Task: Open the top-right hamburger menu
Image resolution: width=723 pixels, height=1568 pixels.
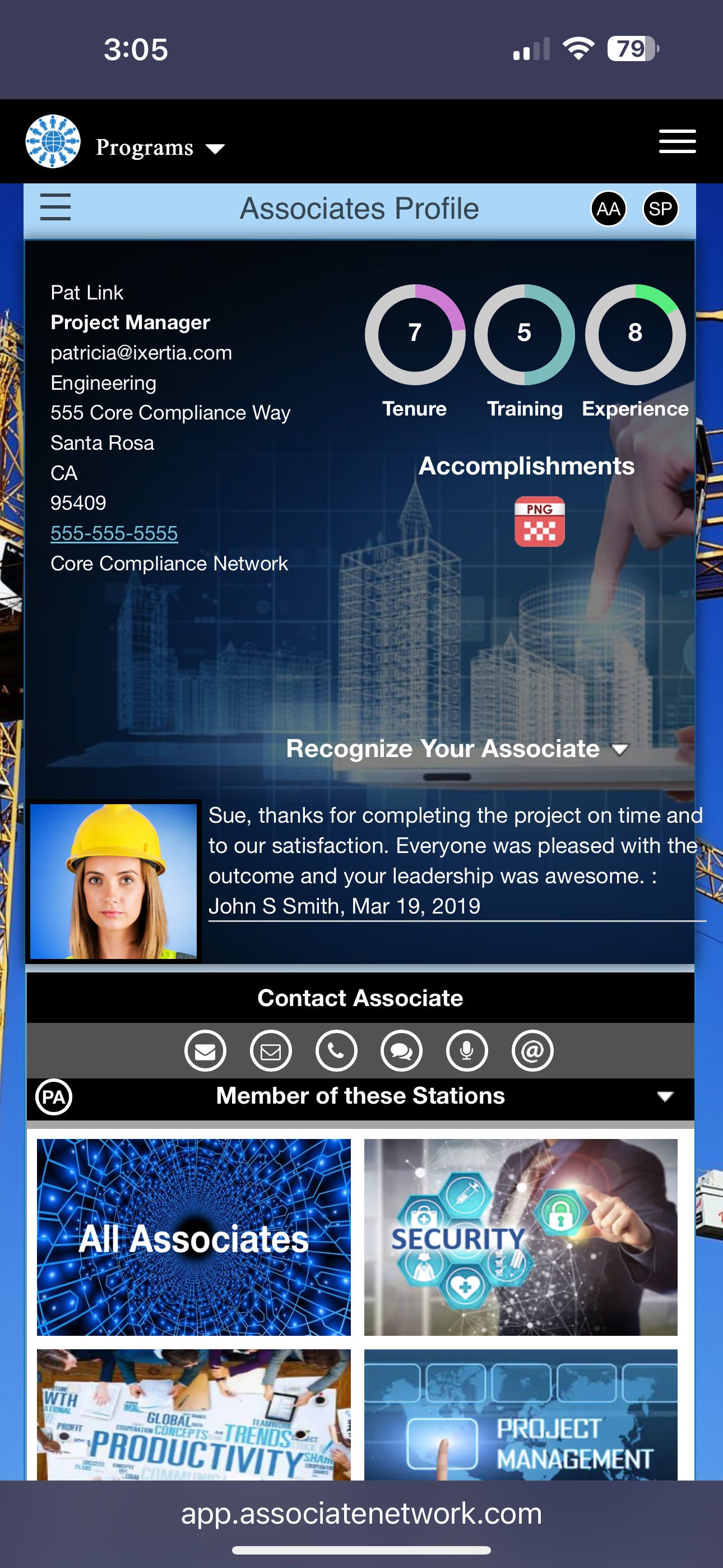Action: coord(676,141)
